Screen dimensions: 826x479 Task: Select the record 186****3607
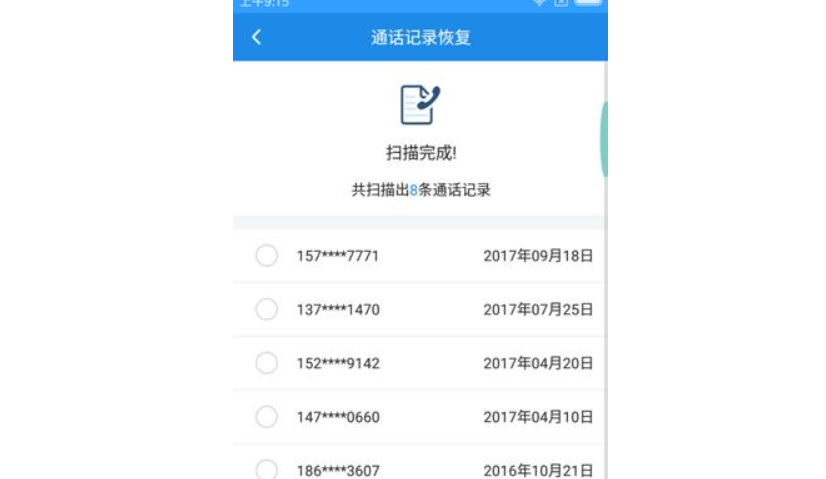click(267, 469)
